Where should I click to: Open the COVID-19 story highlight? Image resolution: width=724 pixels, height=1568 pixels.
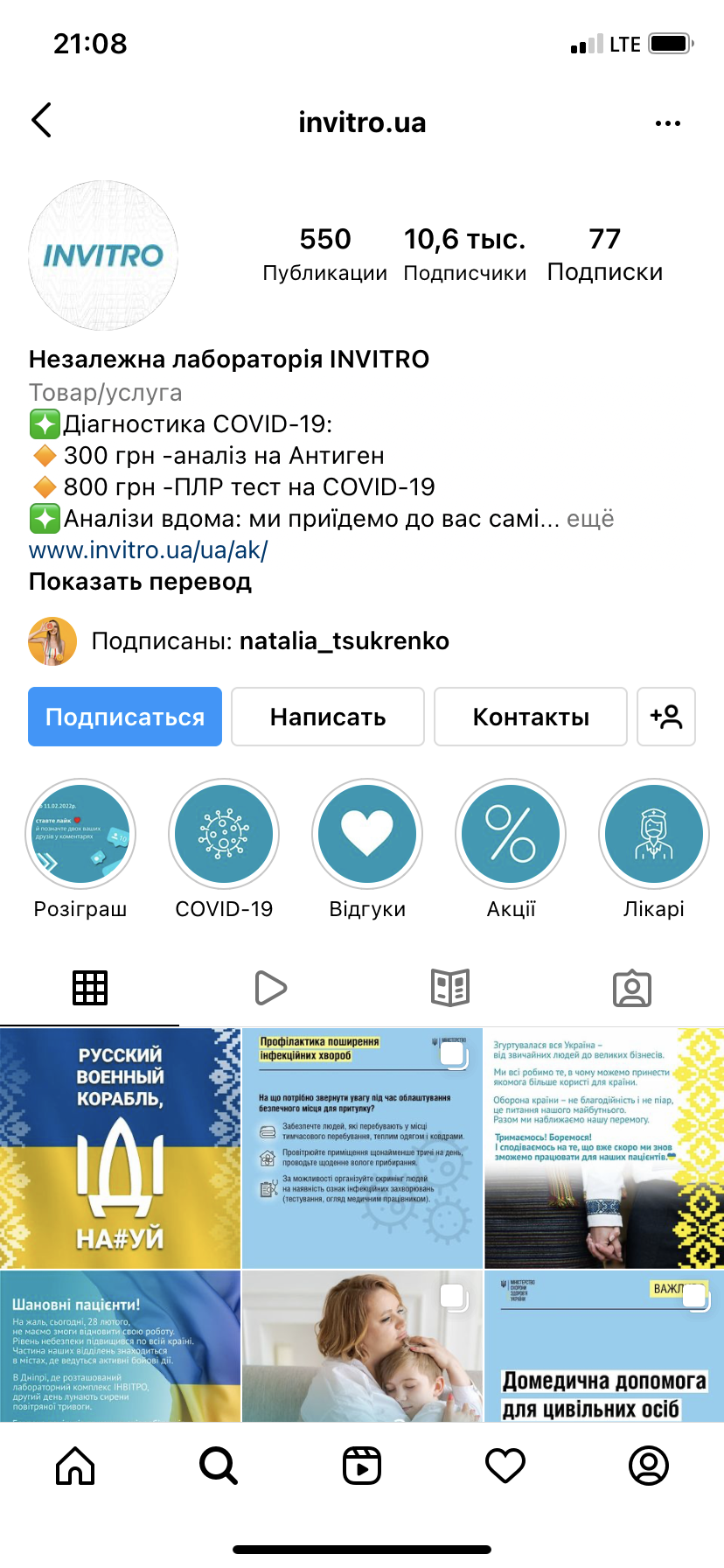point(224,835)
